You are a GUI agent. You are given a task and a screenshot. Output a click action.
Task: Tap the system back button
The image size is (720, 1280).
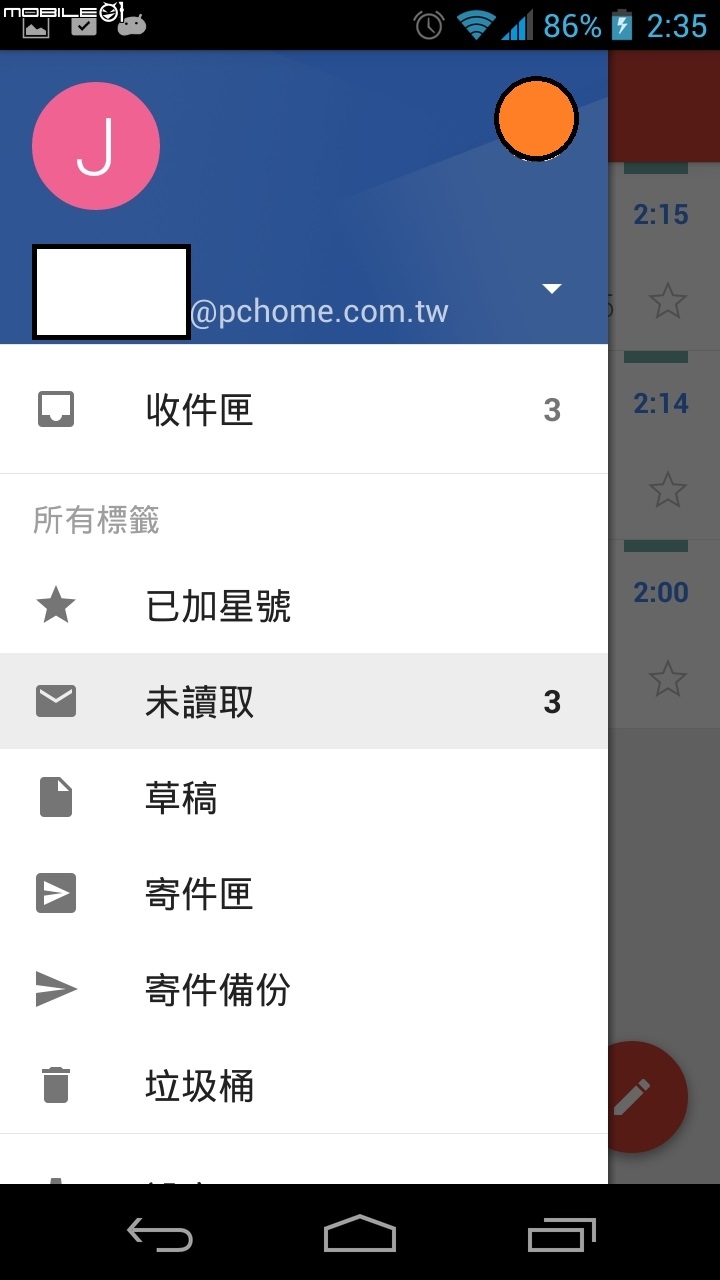point(160,1235)
